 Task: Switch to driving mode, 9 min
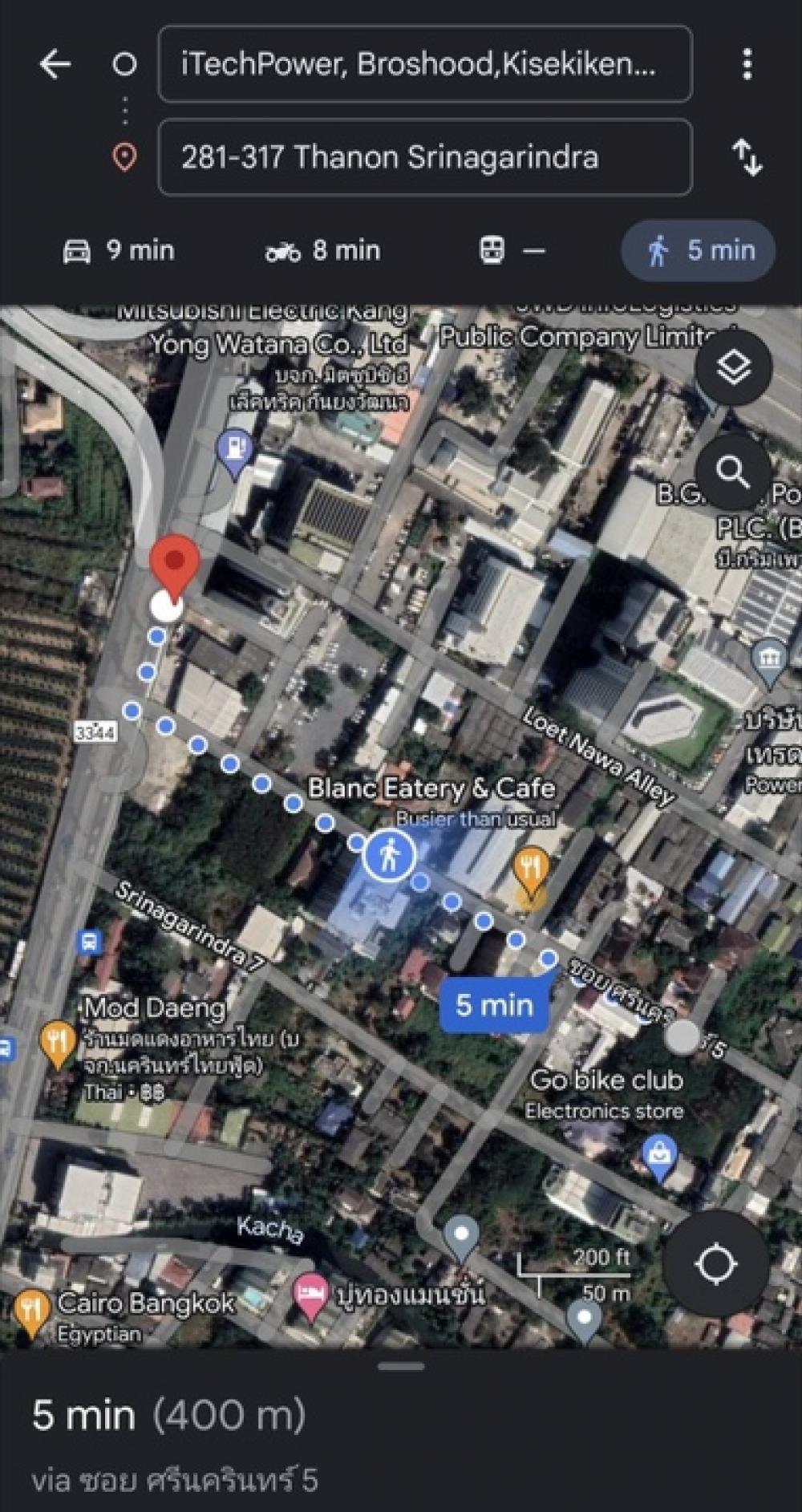pyautogui.click(x=118, y=251)
